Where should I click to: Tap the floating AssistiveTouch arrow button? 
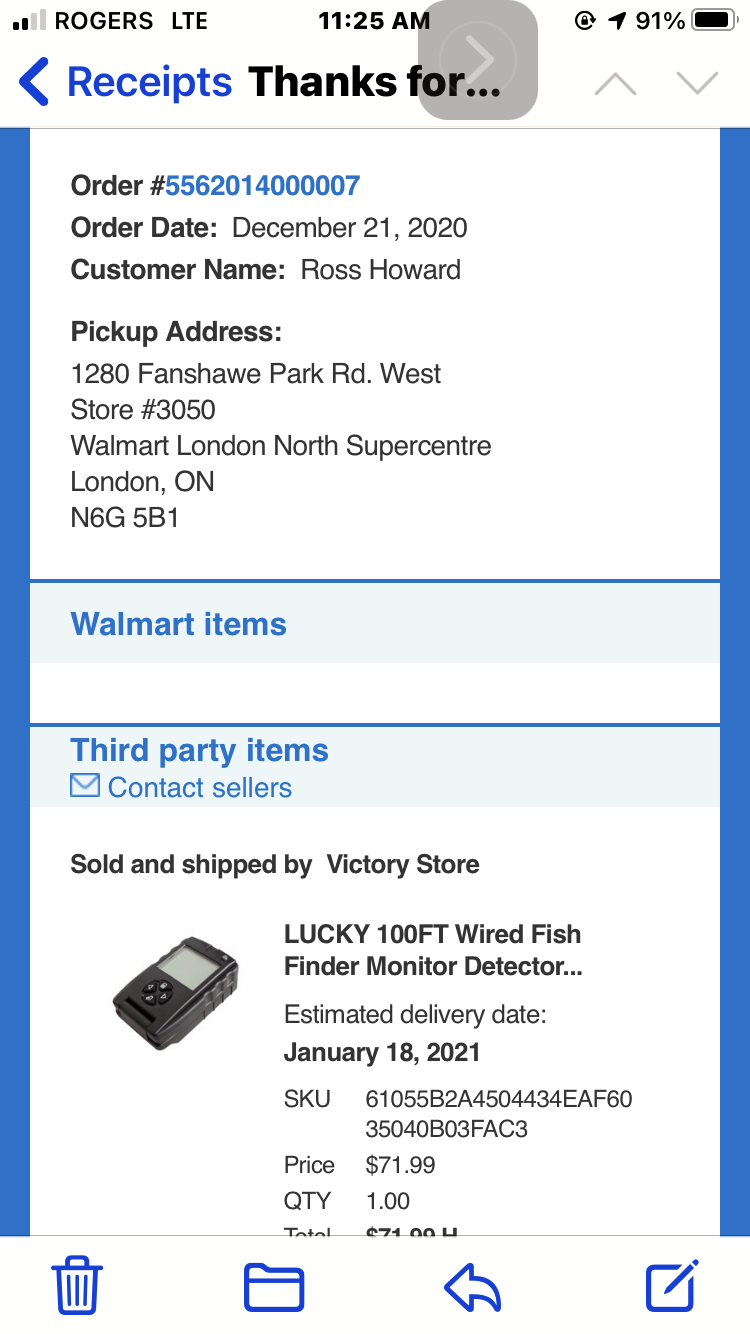pyautogui.click(x=478, y=60)
